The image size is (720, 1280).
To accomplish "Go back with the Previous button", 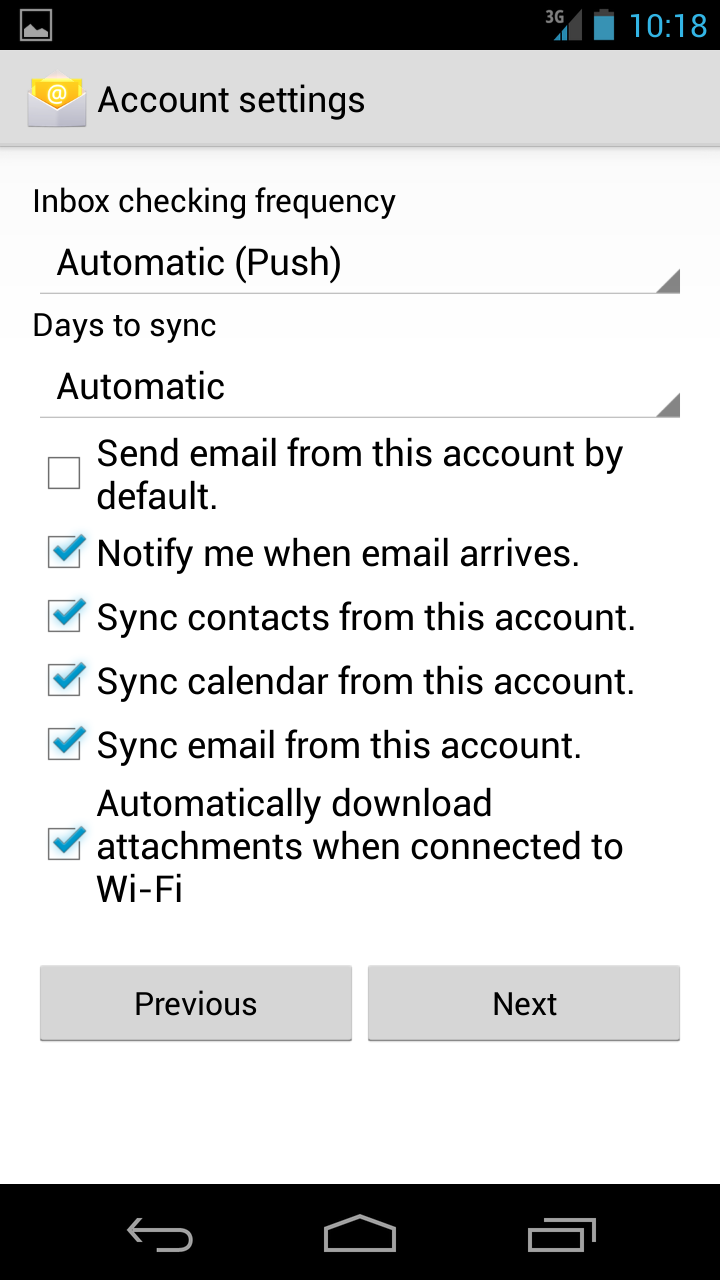I will click(196, 1003).
